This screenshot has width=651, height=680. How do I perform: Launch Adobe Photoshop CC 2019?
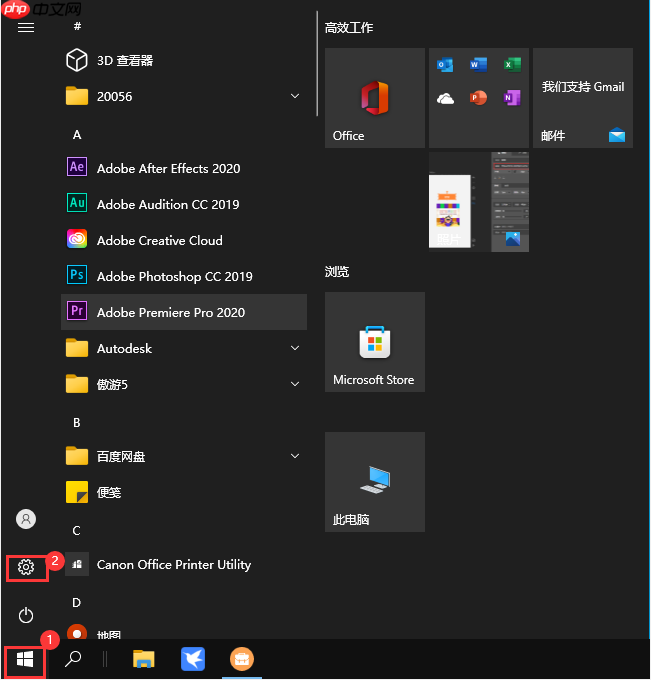(x=174, y=276)
